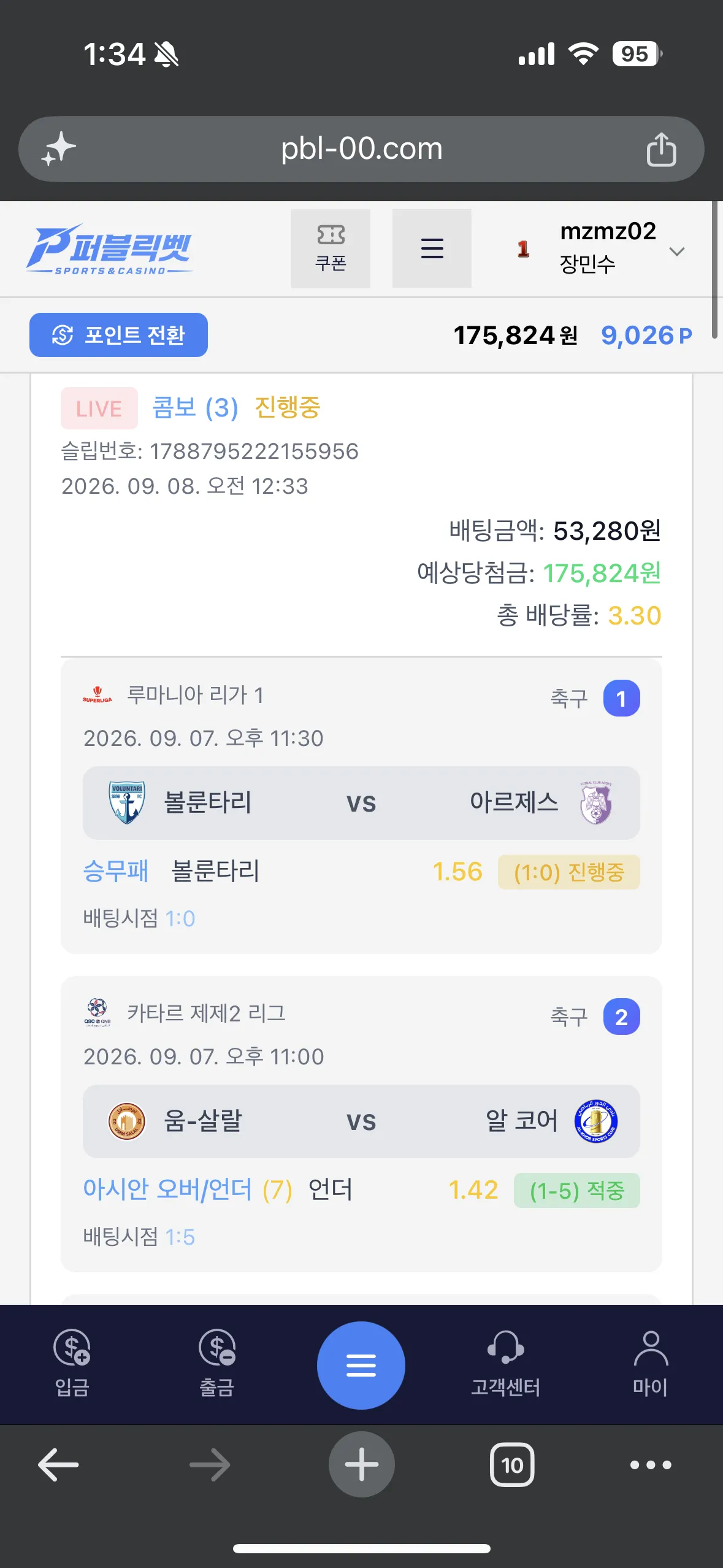Screen dimensions: 723x1568
Task: Tap the 퍼블릭벳 logo to go home
Action: point(110,249)
